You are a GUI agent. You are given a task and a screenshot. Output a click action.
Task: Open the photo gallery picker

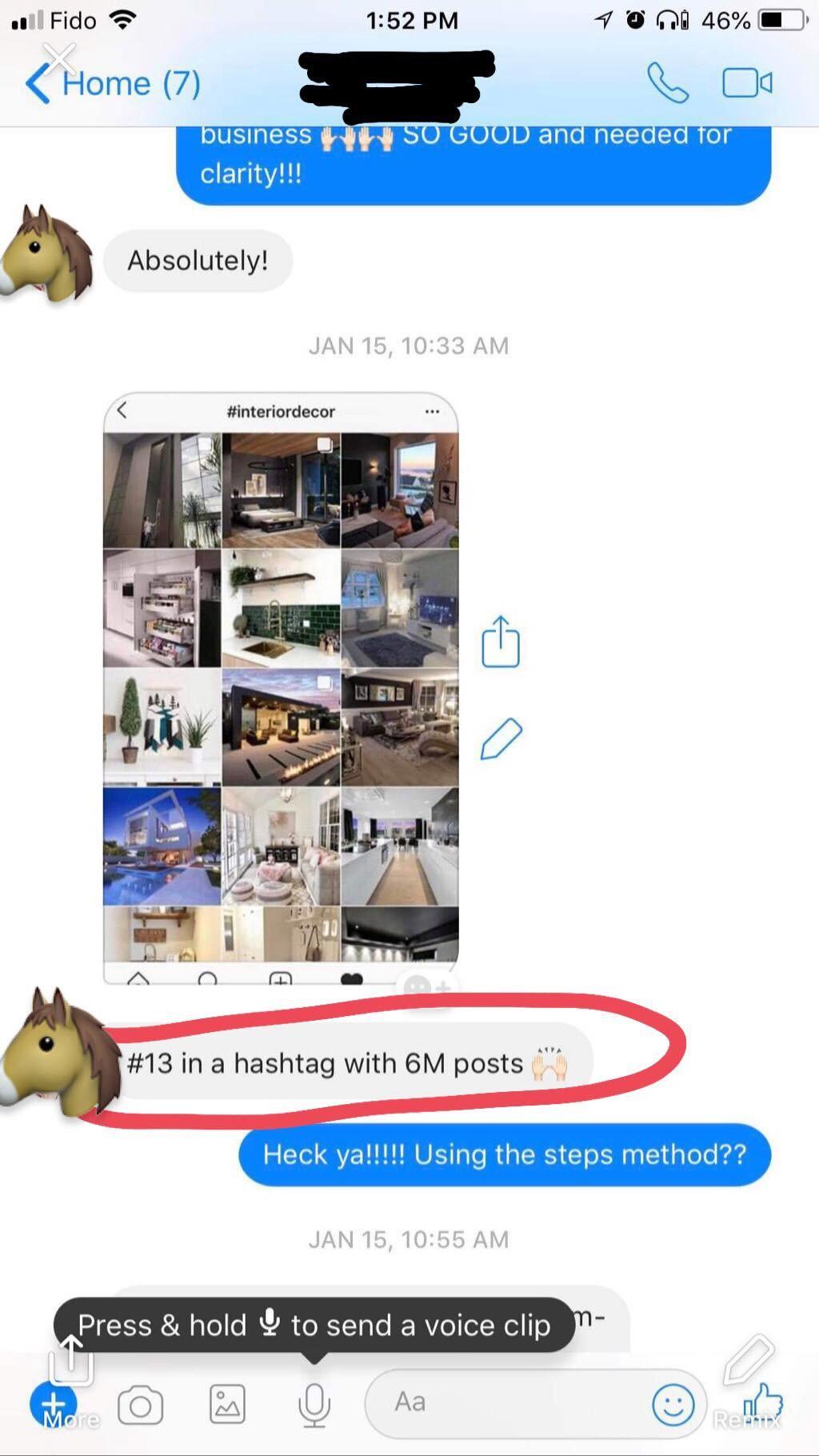227,1405
